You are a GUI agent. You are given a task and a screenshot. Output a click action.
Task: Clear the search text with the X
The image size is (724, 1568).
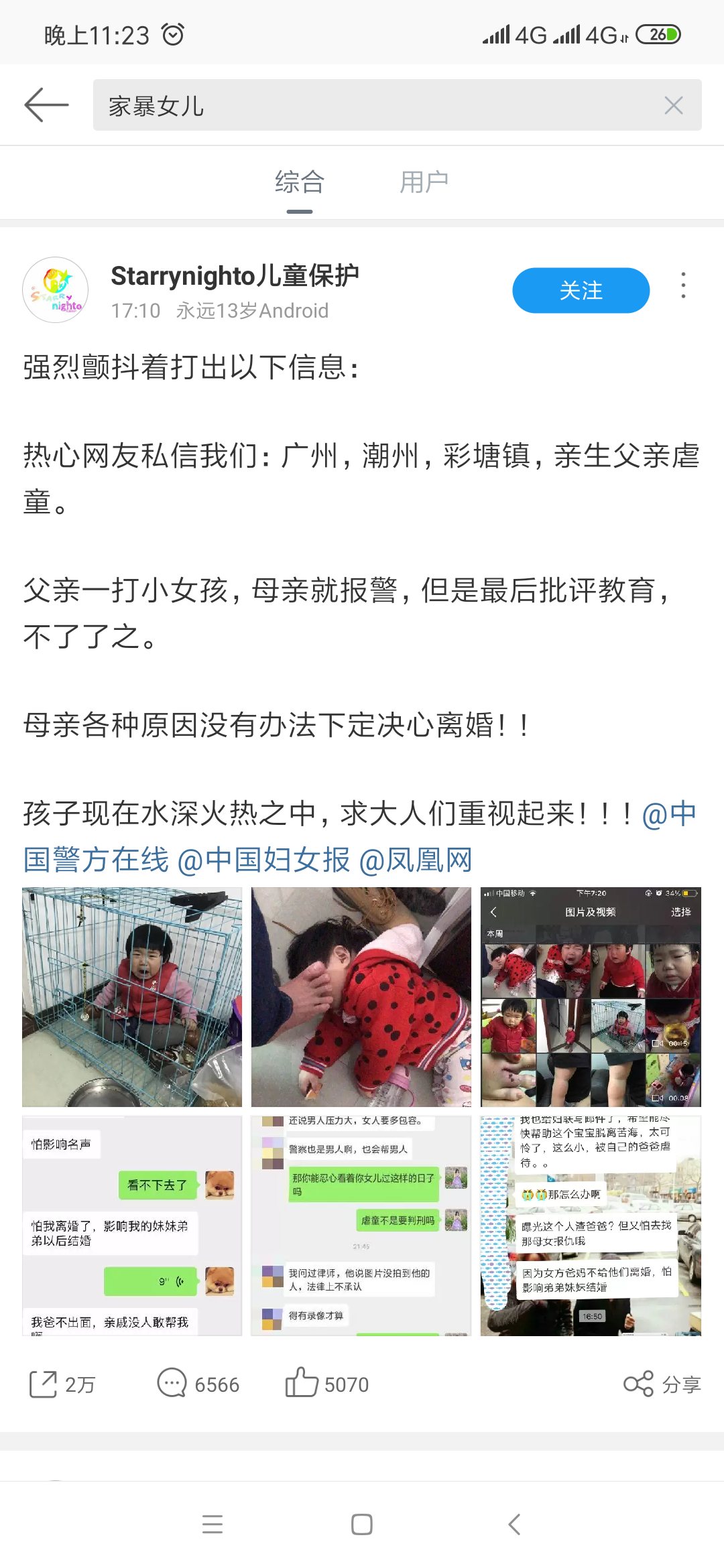click(x=673, y=105)
